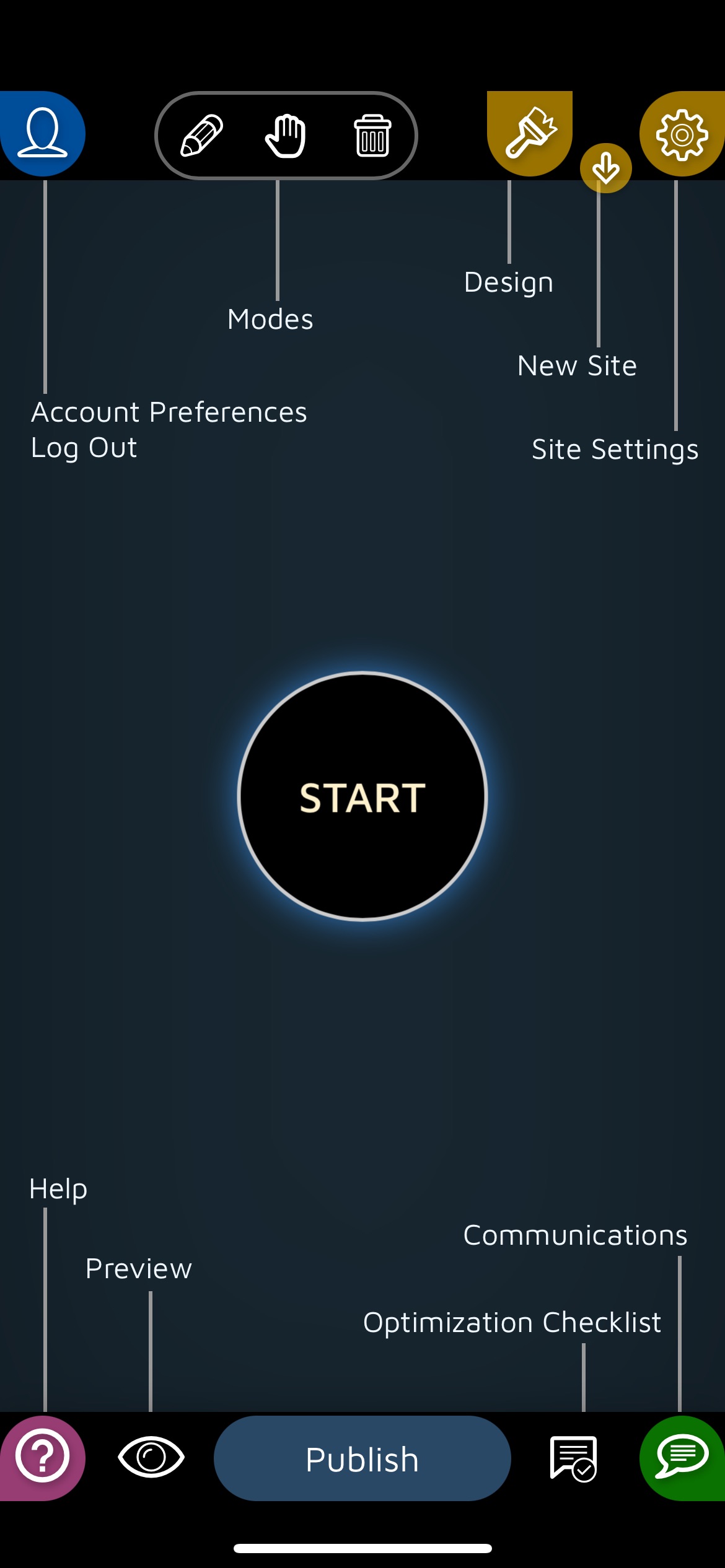Open the Design paintbrush tool
This screenshot has width=725, height=1568.
pyautogui.click(x=530, y=133)
